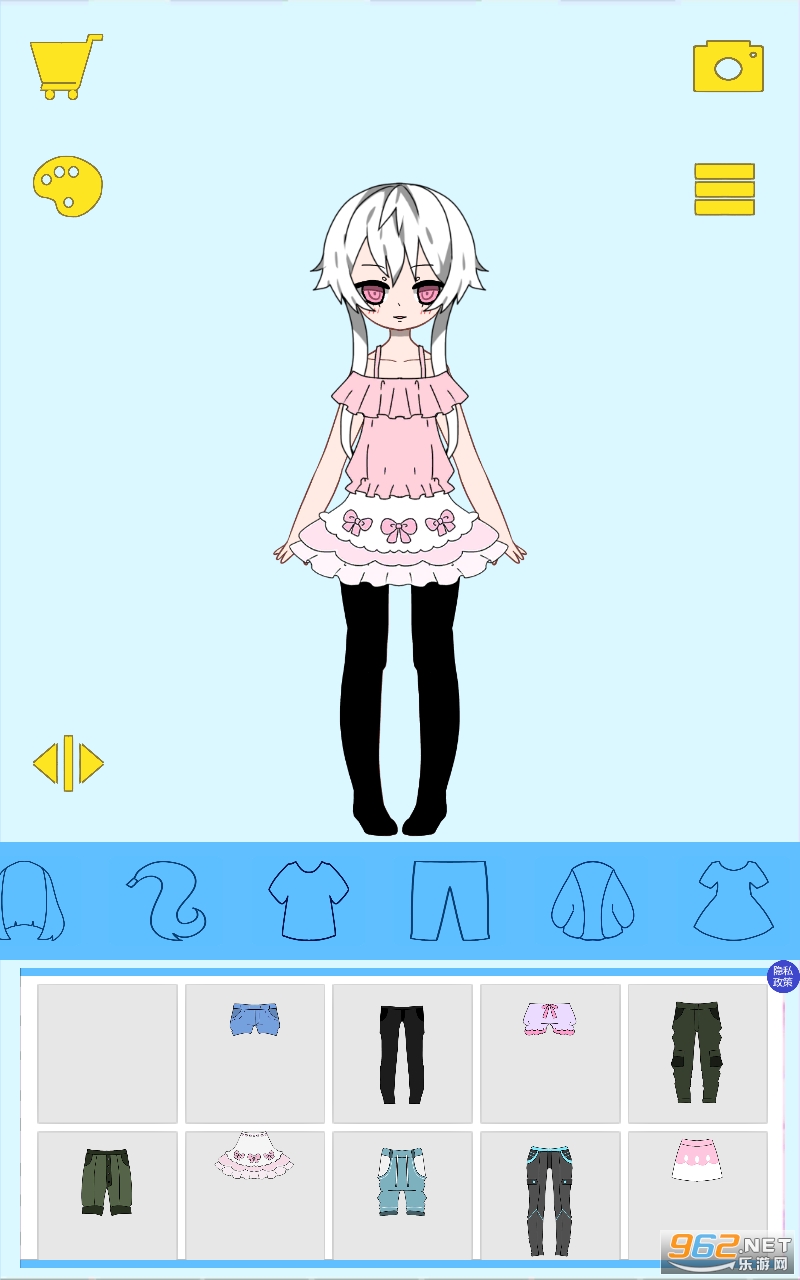Choose the long dark green cargo pants
The height and width of the screenshot is (1280, 800).
[x=697, y=1053]
